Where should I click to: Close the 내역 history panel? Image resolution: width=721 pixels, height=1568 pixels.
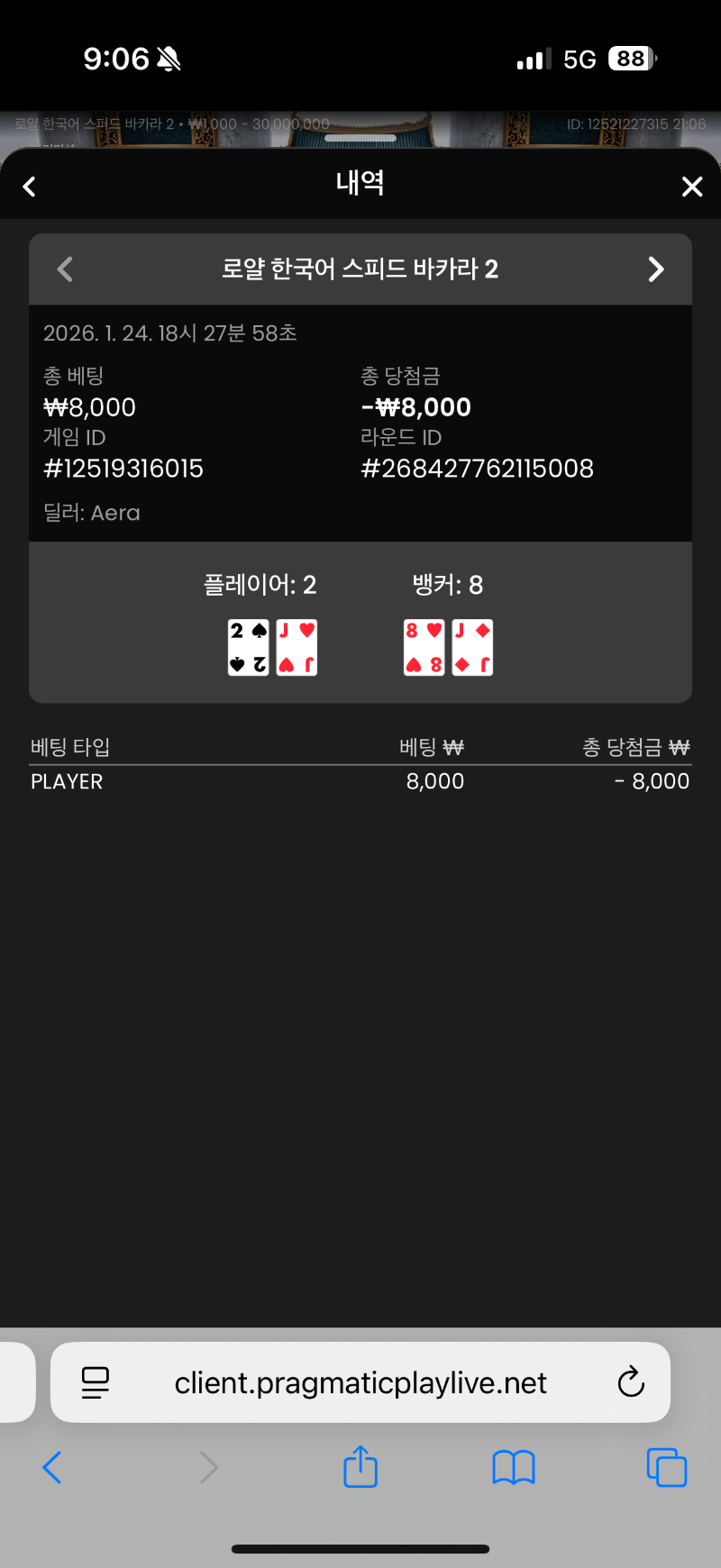pos(691,187)
